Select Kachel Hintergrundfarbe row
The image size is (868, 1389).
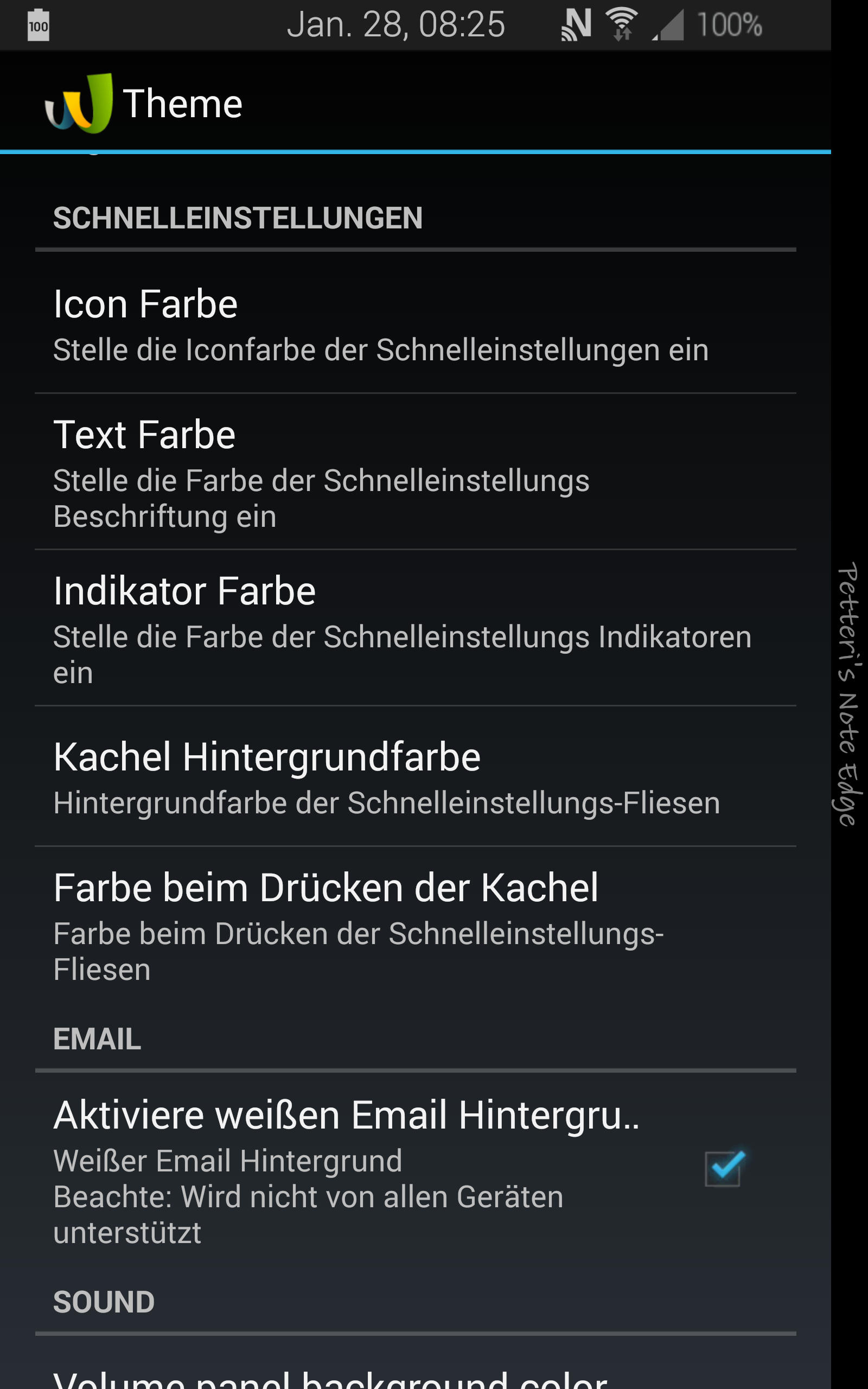click(x=416, y=776)
